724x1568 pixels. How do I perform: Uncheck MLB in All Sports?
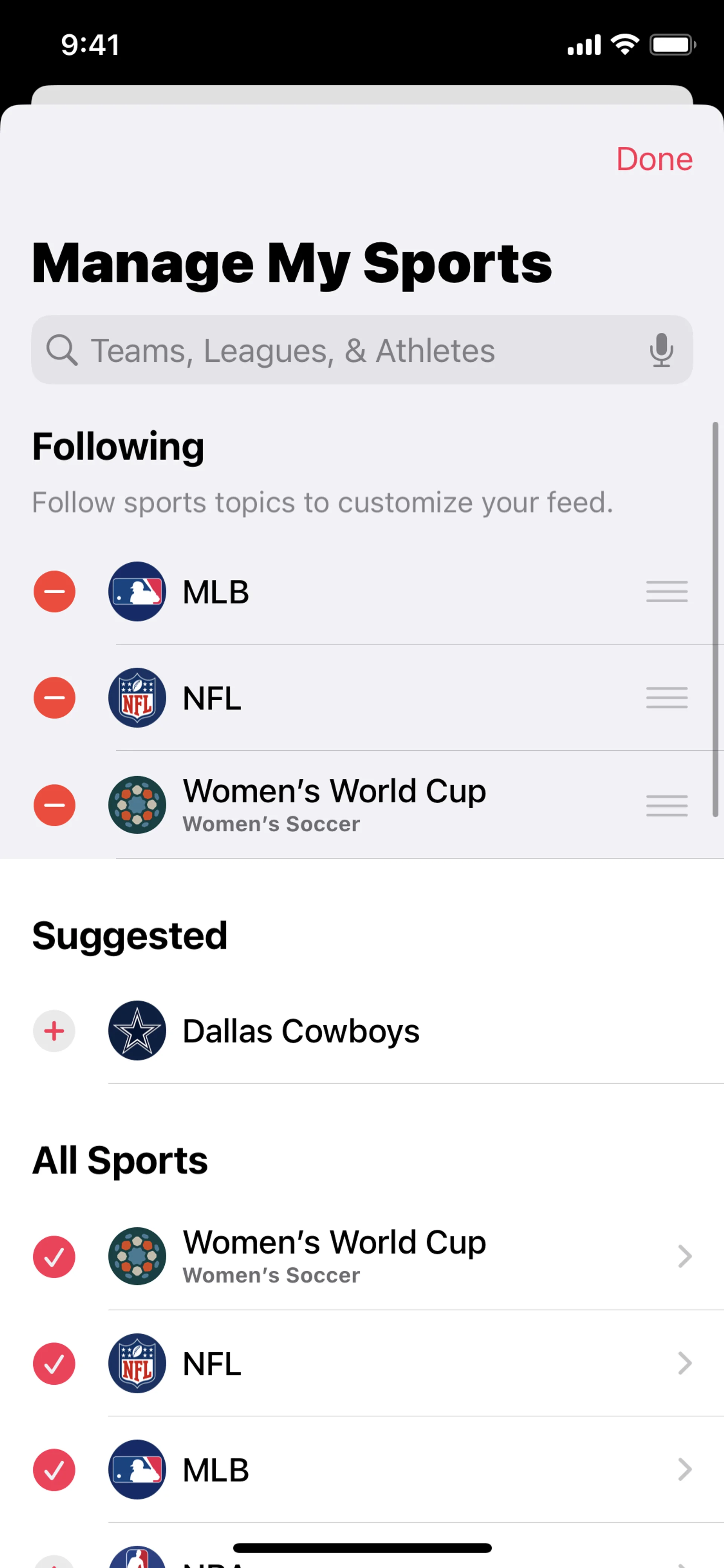54,1470
